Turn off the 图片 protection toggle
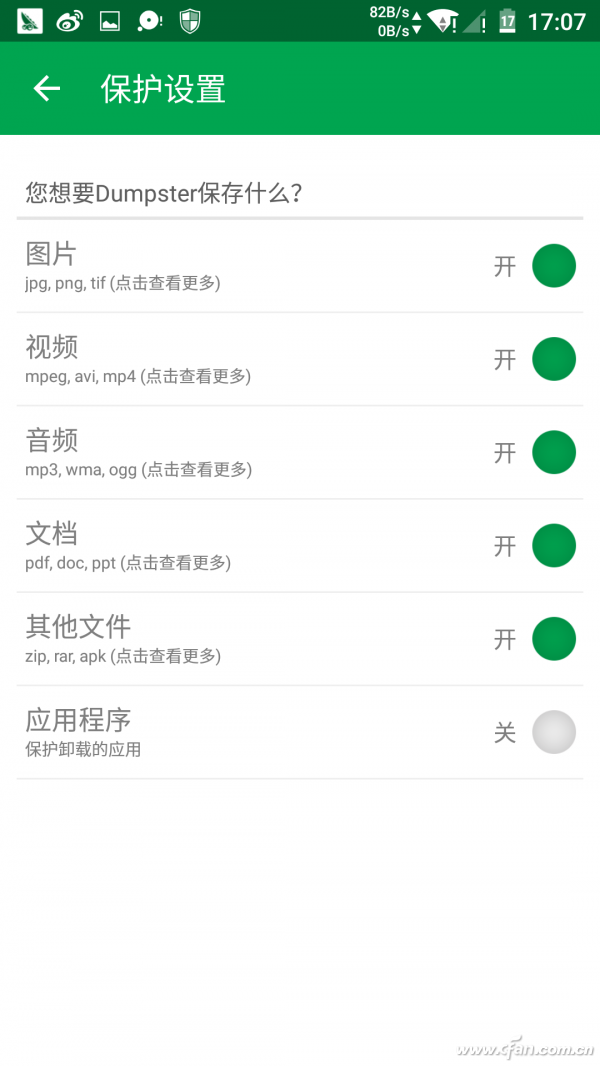This screenshot has width=600, height=1066. (553, 266)
